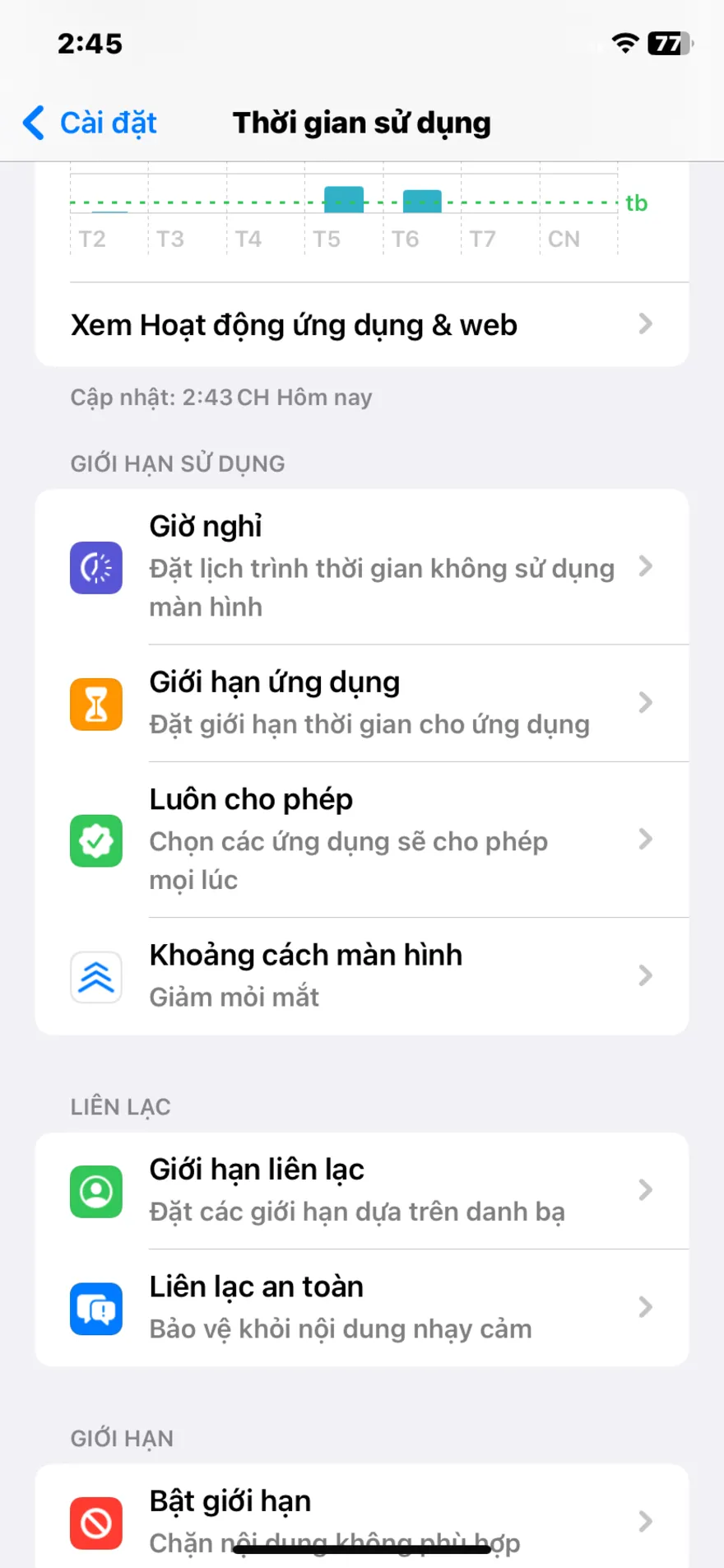724x1568 pixels.
Task: Expand Liên lạc an toàn with its chevron
Action: [646, 1308]
